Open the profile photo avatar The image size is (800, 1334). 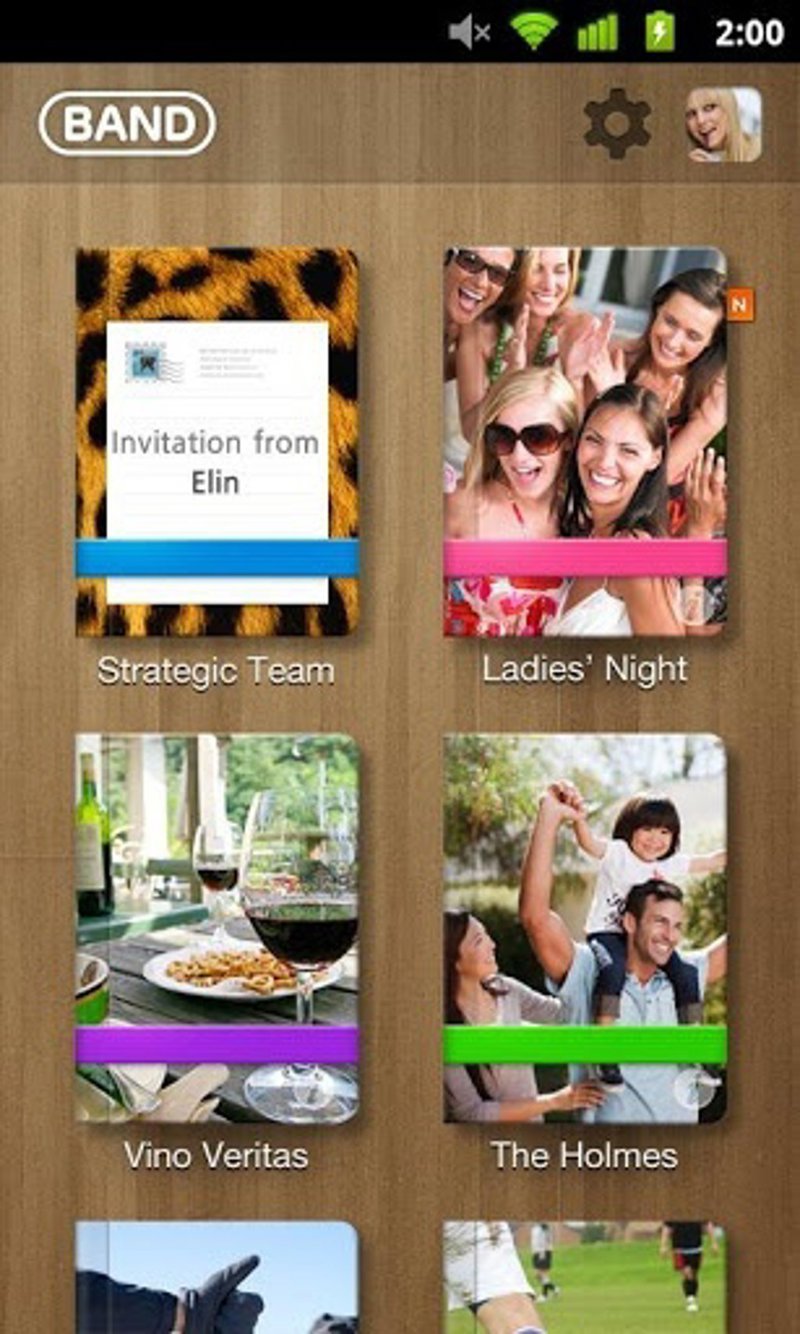(723, 124)
